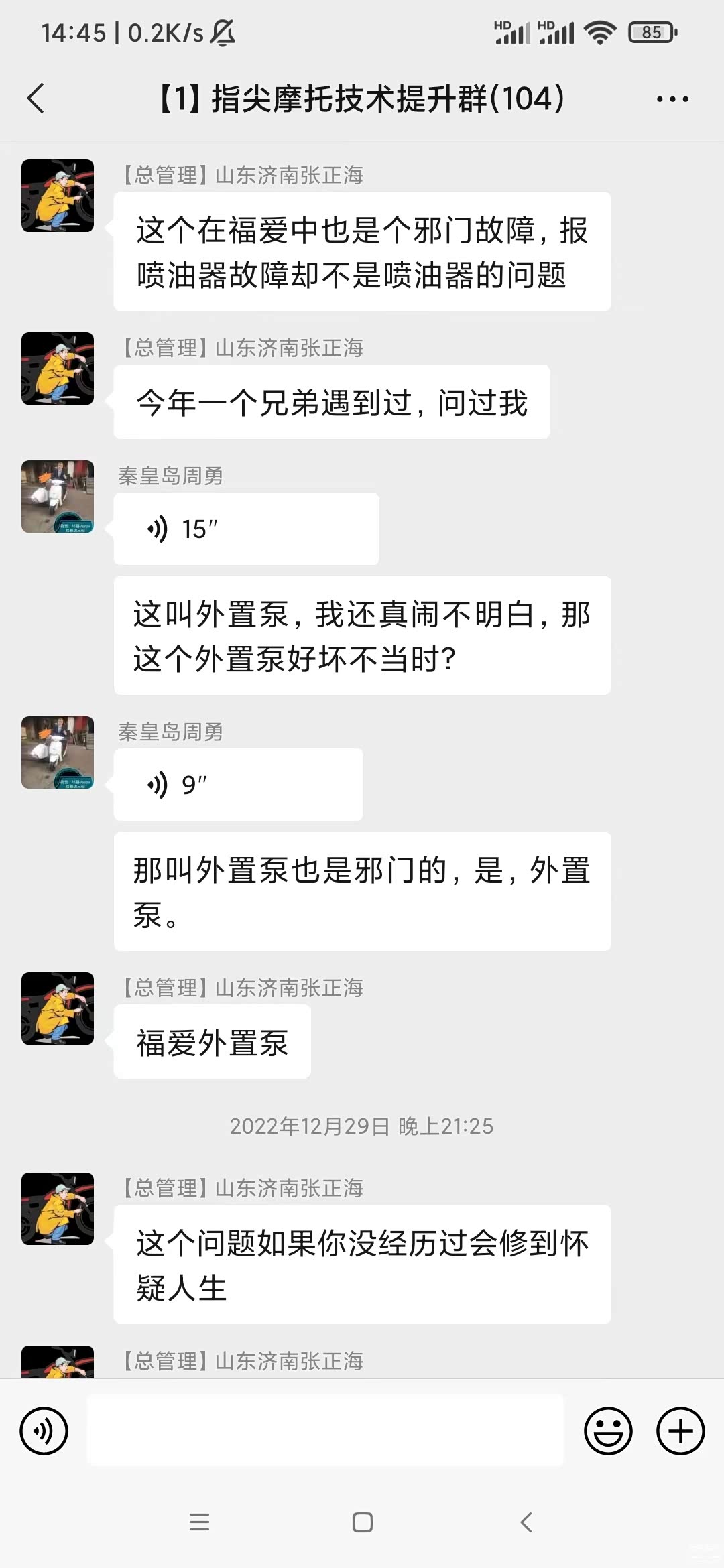Open the system recent apps button
The height and width of the screenshot is (1568, 724).
[199, 1522]
